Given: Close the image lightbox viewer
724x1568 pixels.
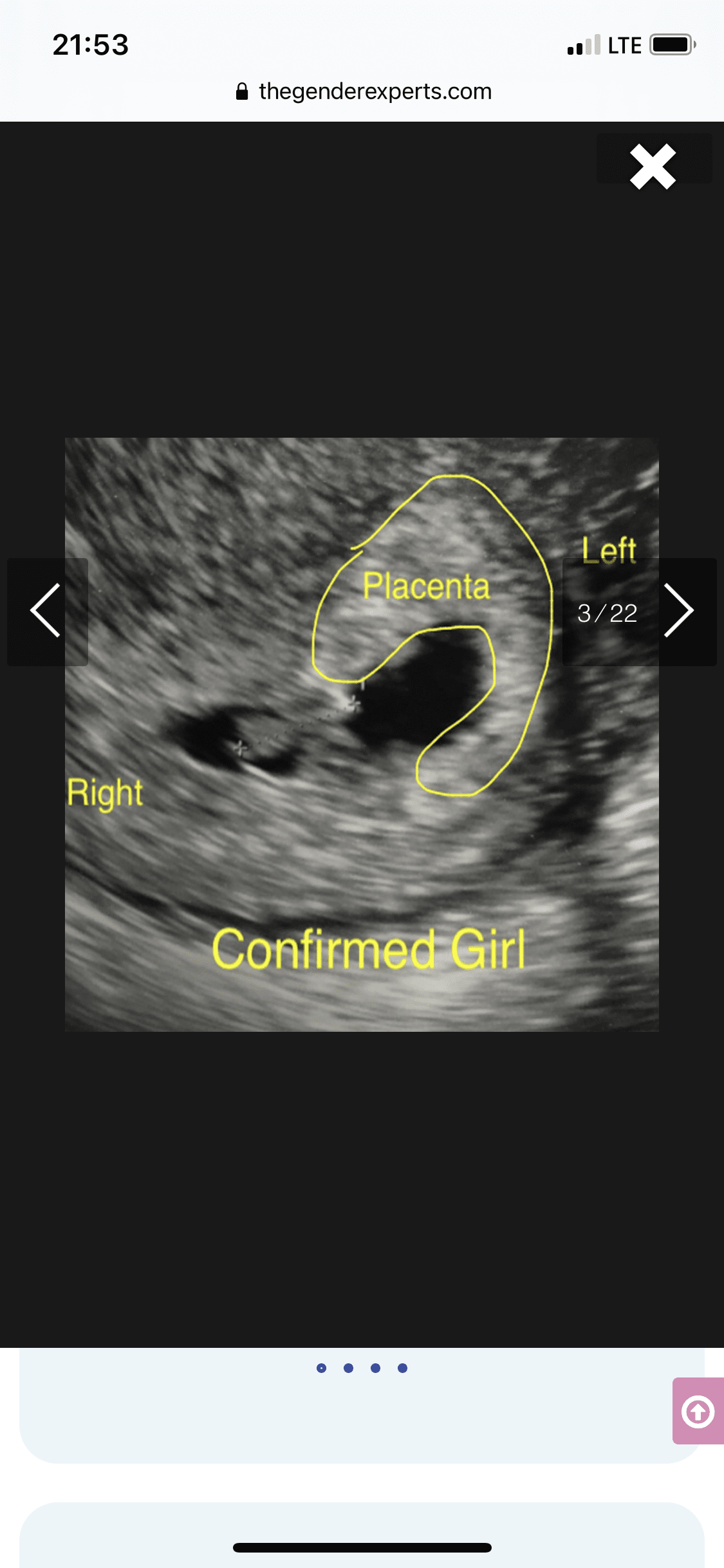Looking at the screenshot, I should tap(653, 166).
